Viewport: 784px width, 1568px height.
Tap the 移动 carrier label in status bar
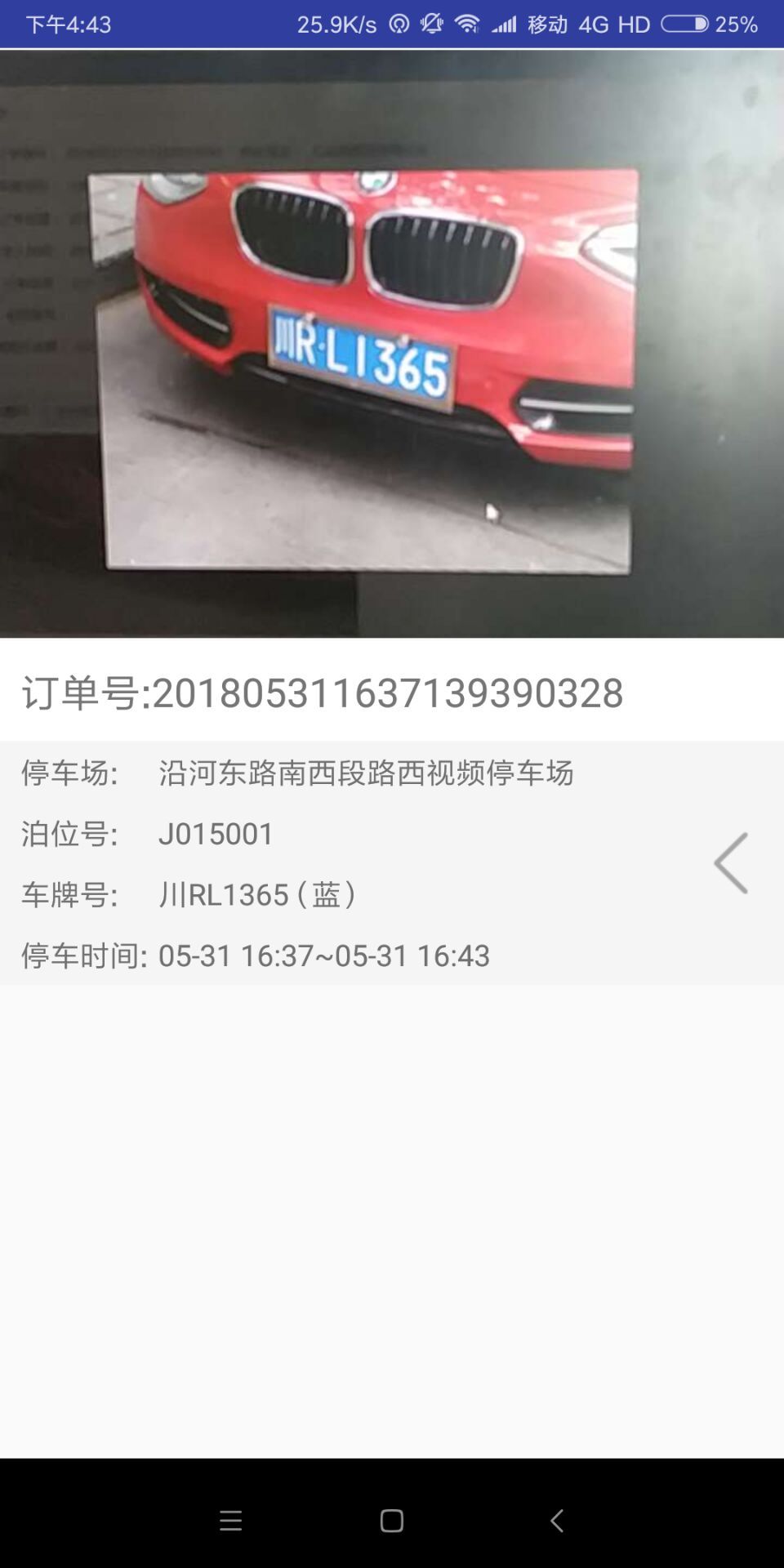coord(548,24)
